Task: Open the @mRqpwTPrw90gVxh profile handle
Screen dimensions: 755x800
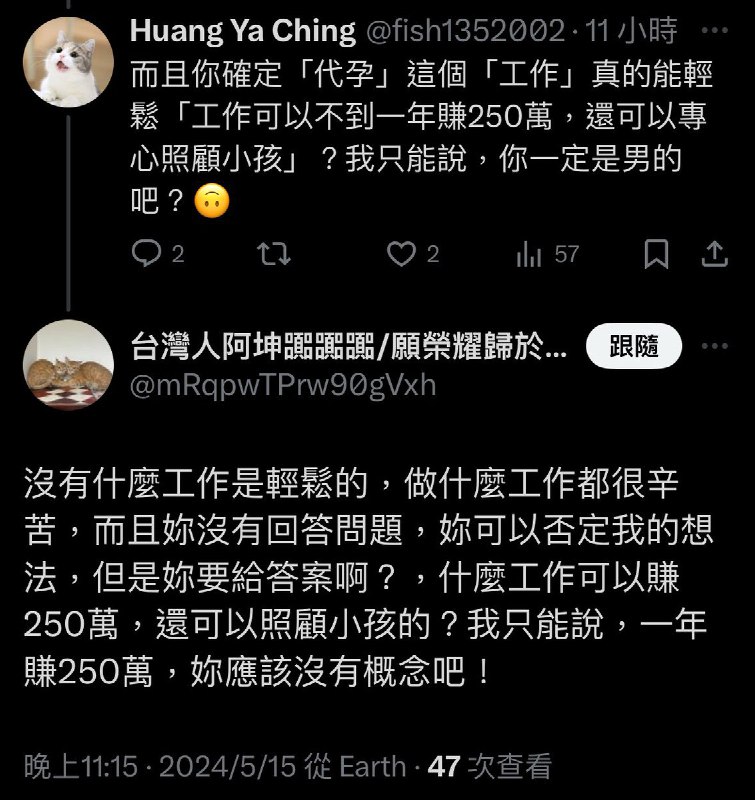Action: [x=283, y=385]
